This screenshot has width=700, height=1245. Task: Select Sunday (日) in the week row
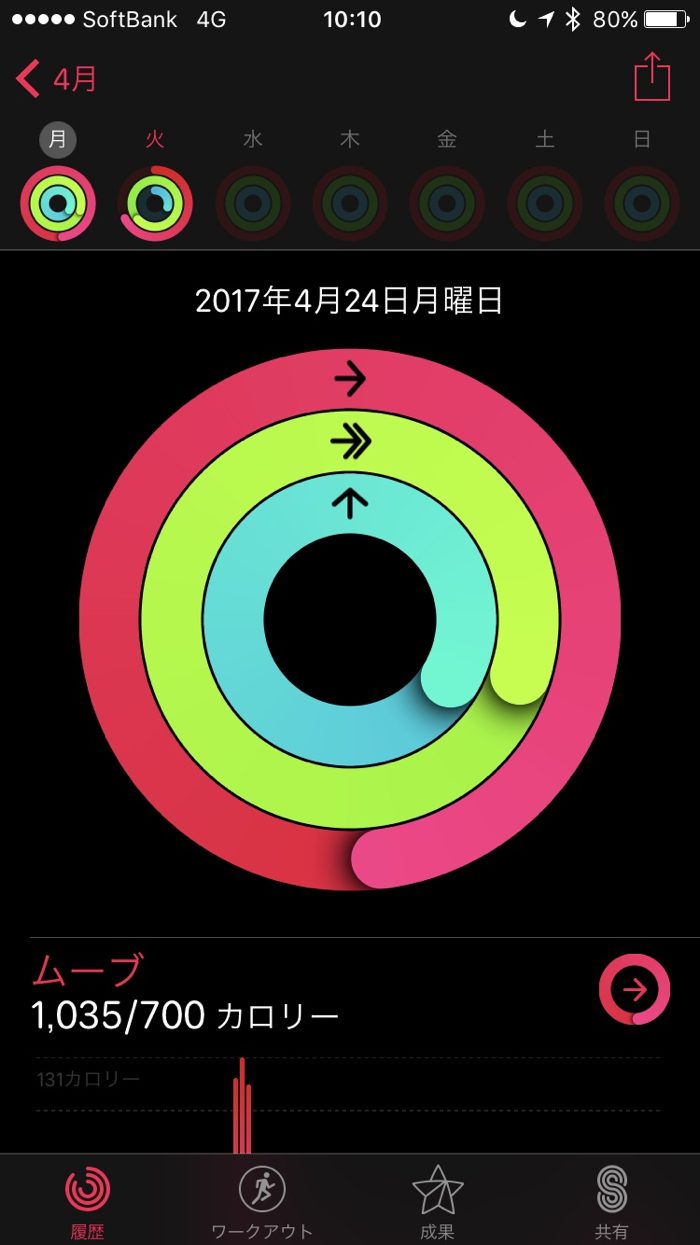[642, 203]
